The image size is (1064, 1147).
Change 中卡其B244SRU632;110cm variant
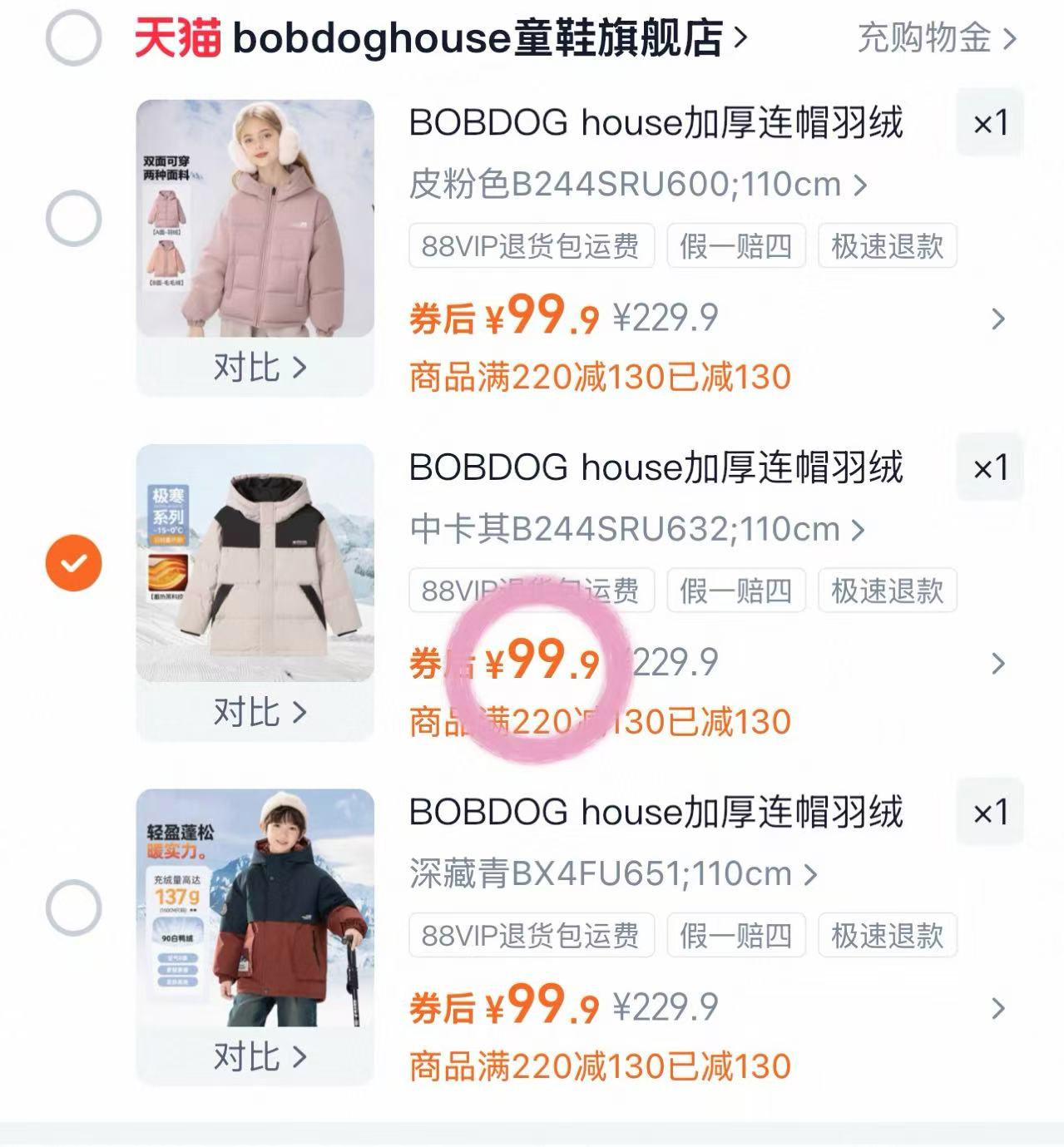pyautogui.click(x=636, y=529)
